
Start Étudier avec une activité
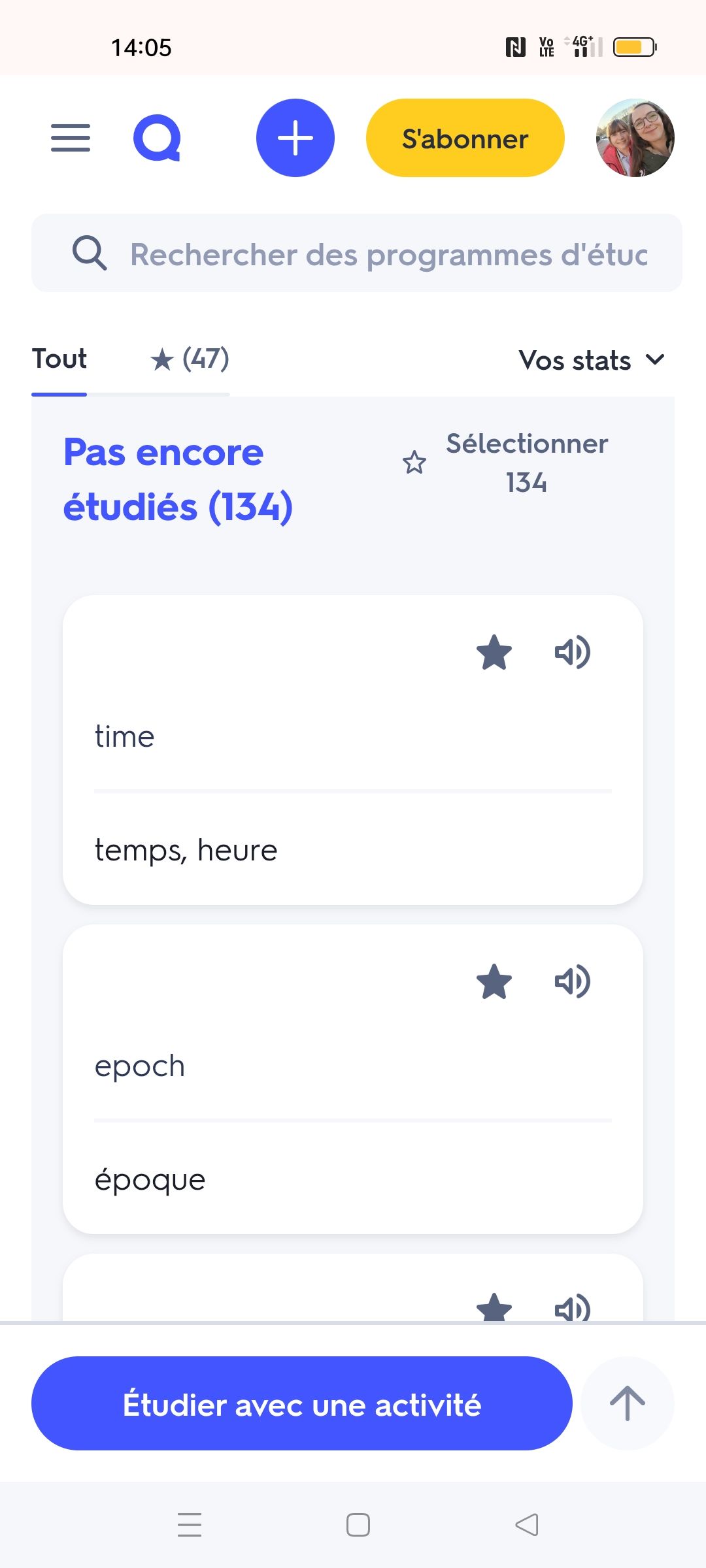(302, 1403)
